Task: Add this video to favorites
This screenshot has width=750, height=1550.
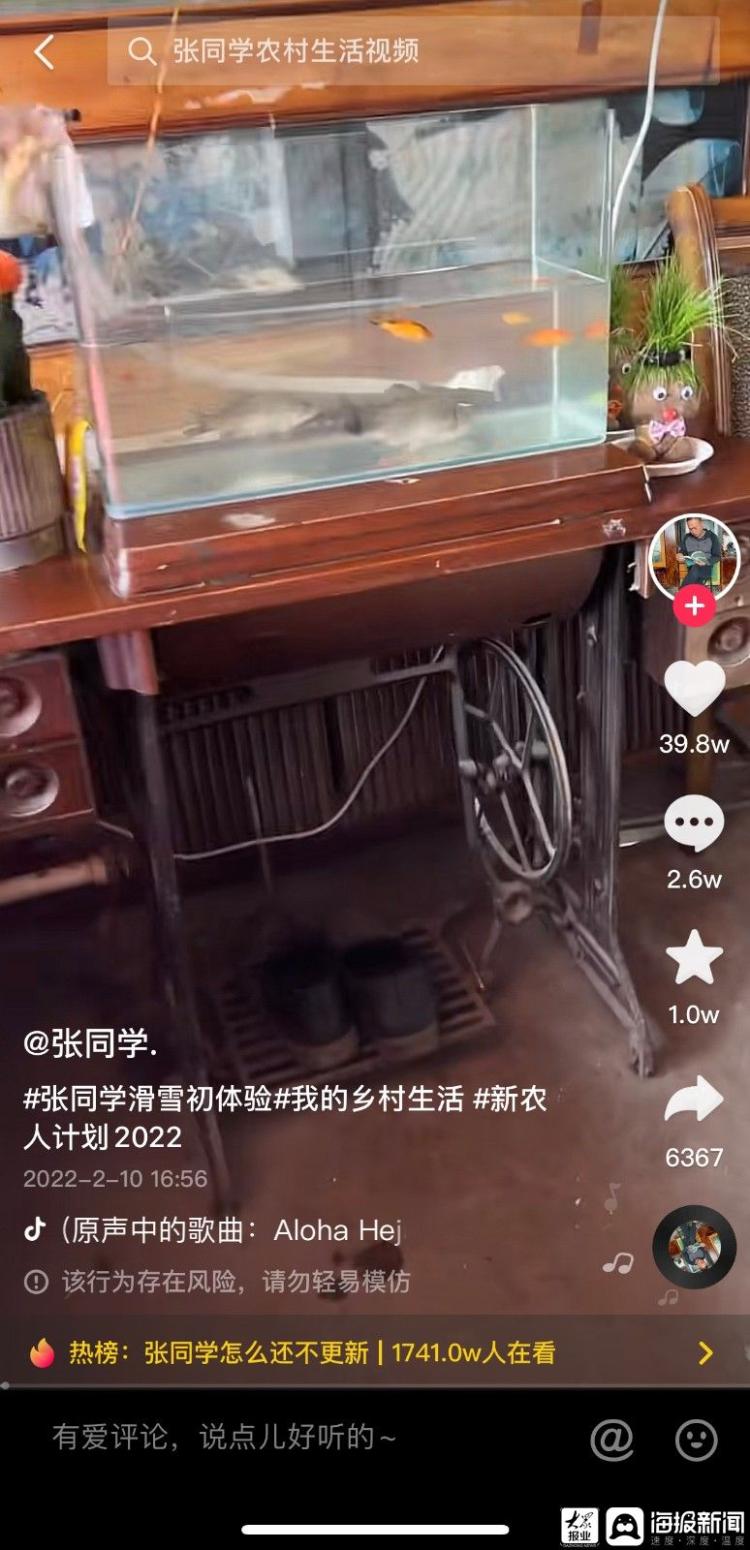Action: (694, 958)
